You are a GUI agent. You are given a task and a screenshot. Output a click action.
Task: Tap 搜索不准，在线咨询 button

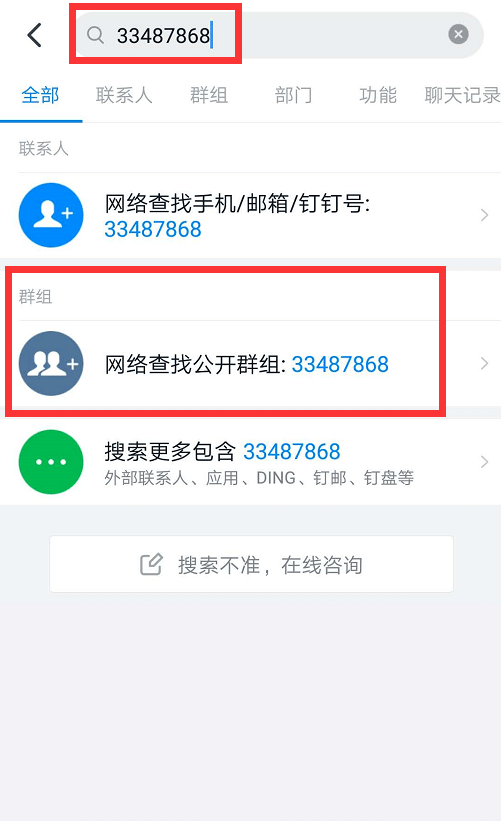tap(251, 564)
